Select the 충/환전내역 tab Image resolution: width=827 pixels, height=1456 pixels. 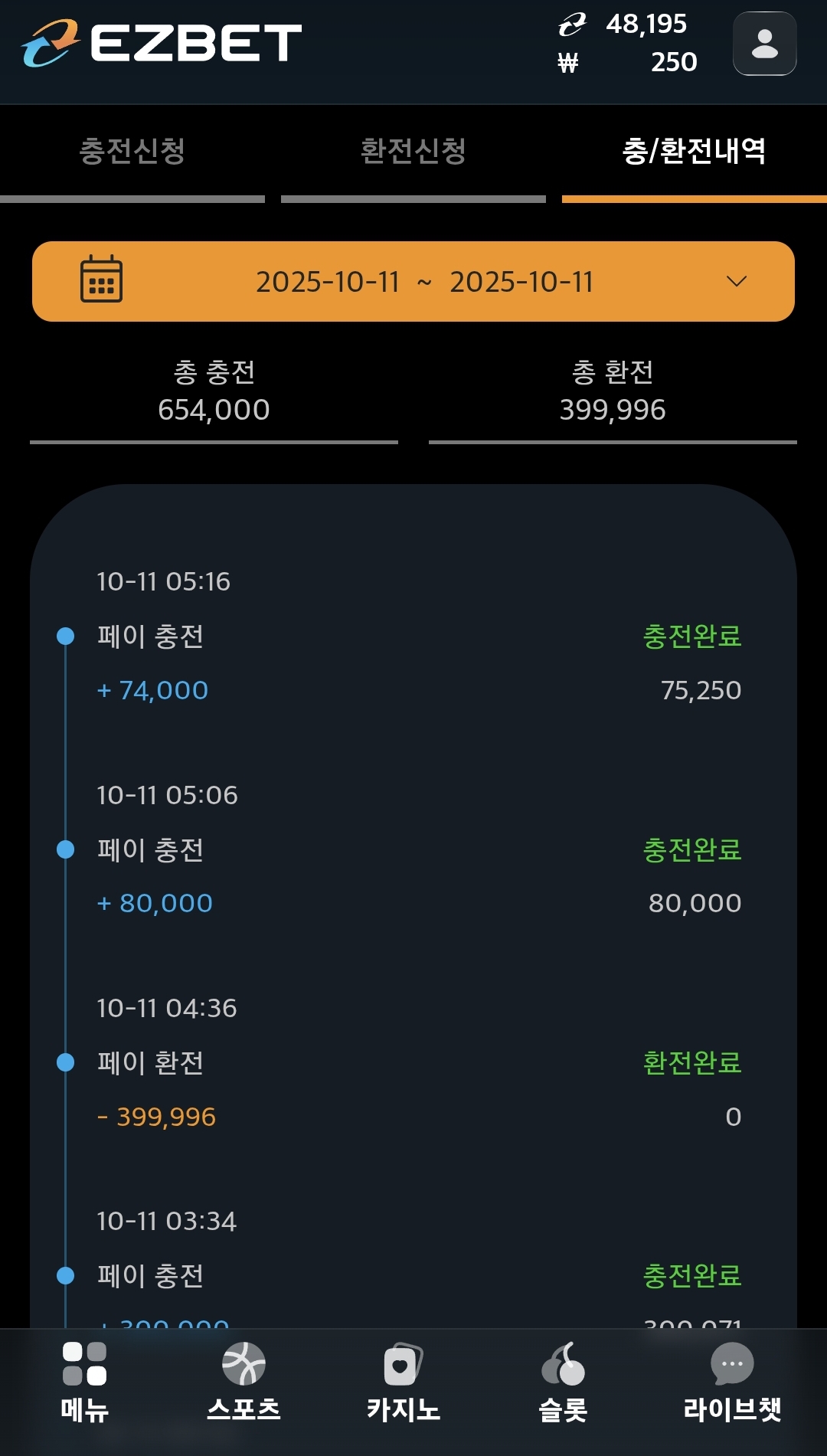tap(694, 151)
